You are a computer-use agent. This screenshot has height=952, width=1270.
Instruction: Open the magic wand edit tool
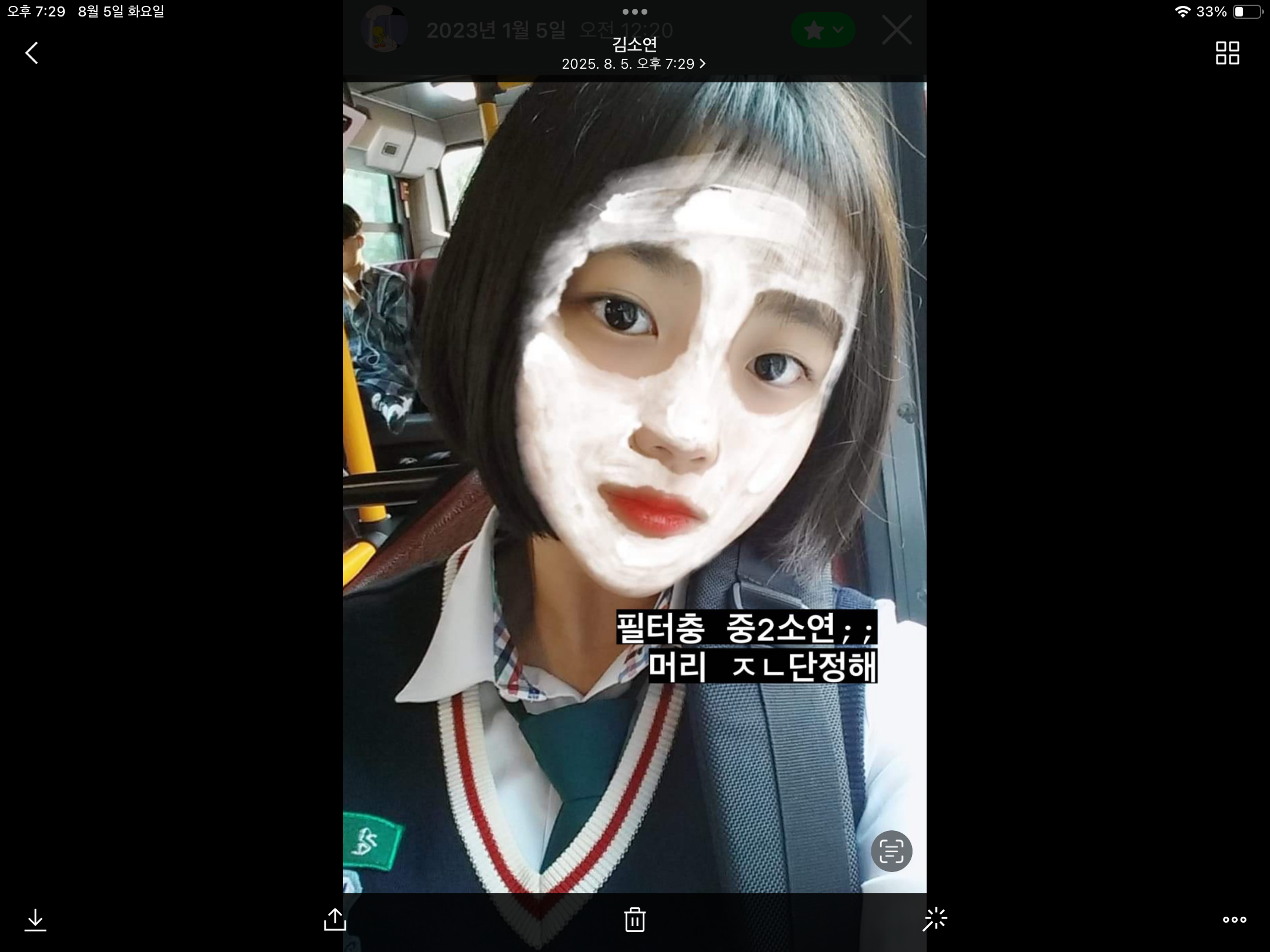[935, 920]
